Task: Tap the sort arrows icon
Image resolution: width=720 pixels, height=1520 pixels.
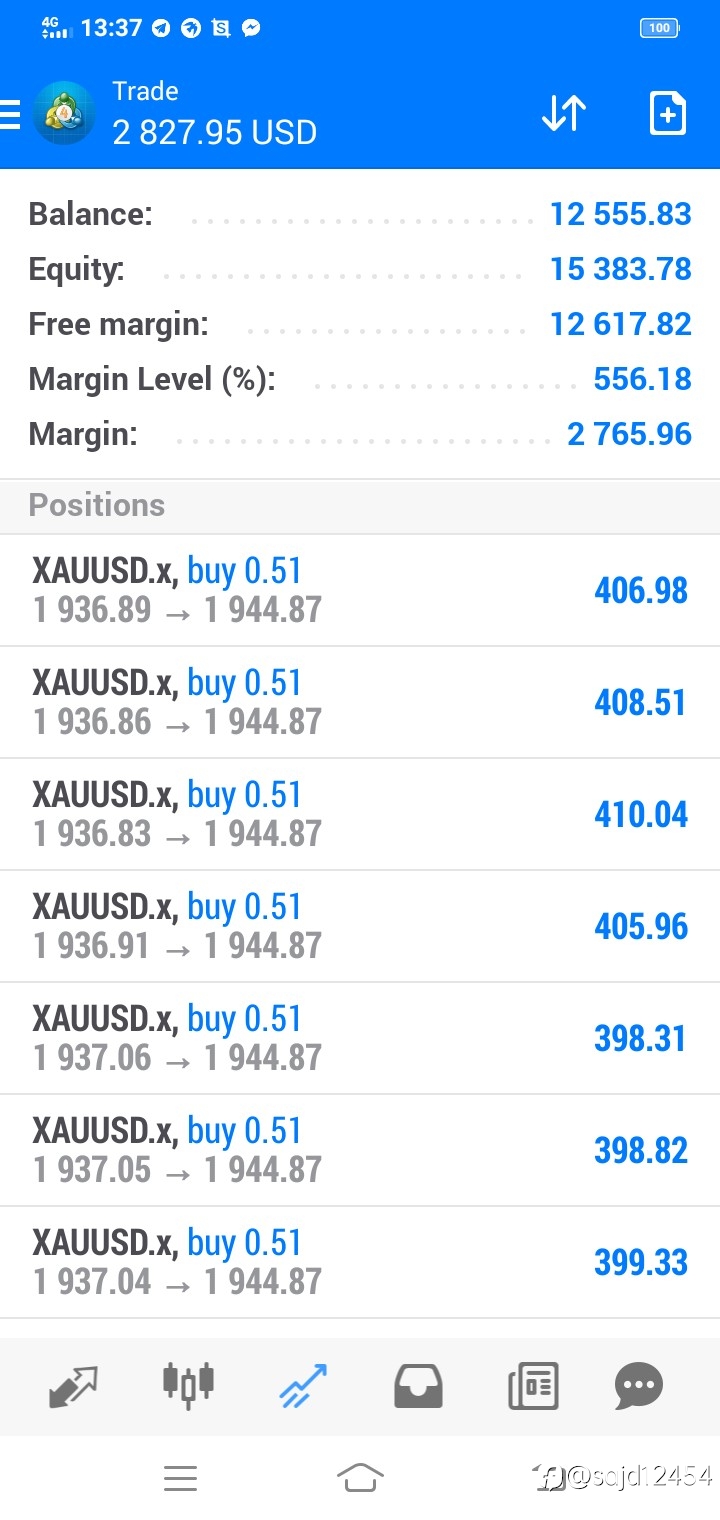Action: [564, 114]
